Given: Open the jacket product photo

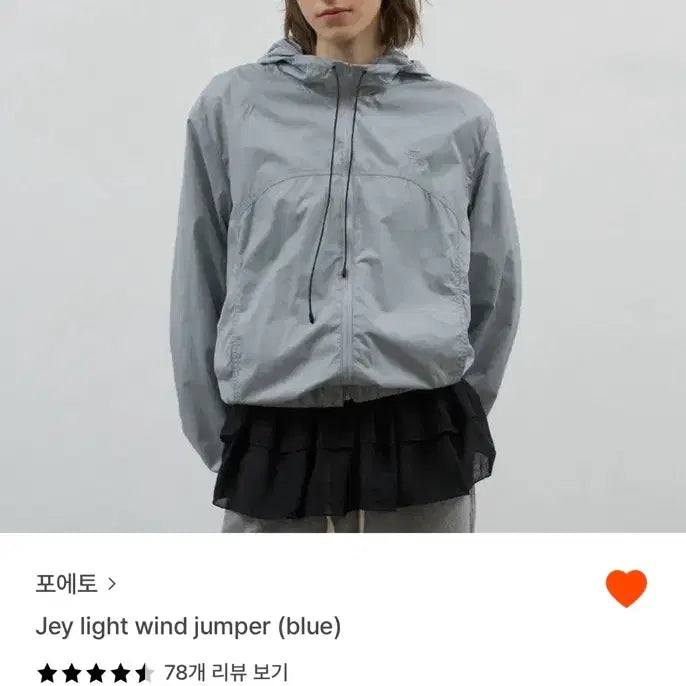Looking at the screenshot, I should point(343,266).
